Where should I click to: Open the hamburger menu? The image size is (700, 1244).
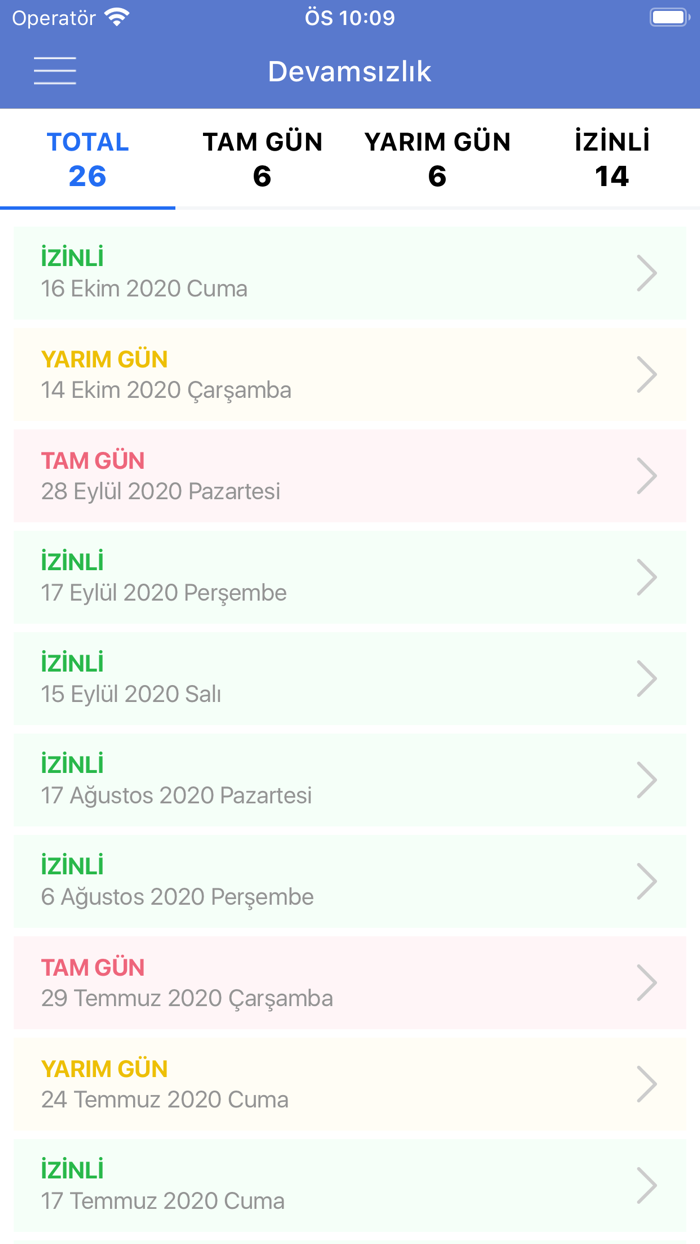point(55,71)
